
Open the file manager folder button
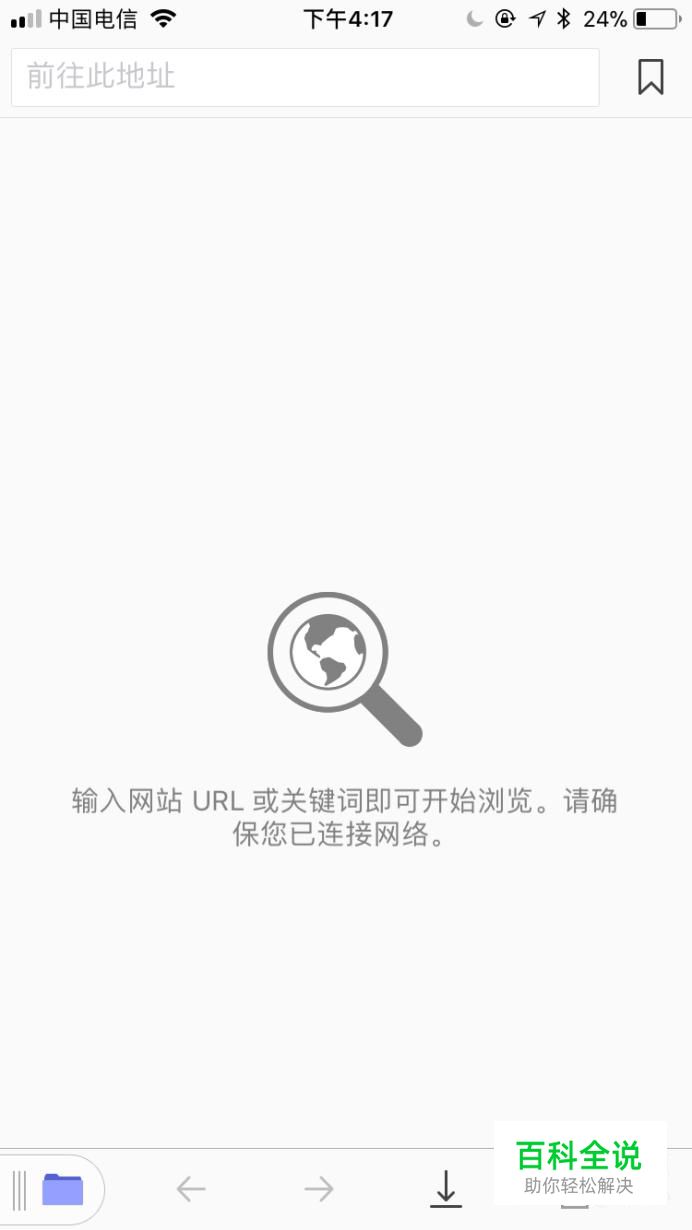pos(62,1189)
